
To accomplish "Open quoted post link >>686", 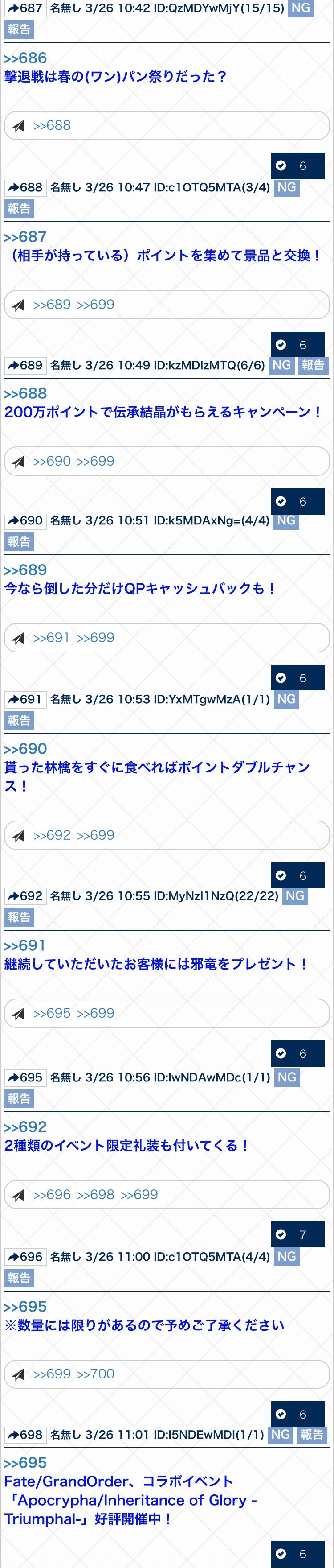I will coord(25,58).
